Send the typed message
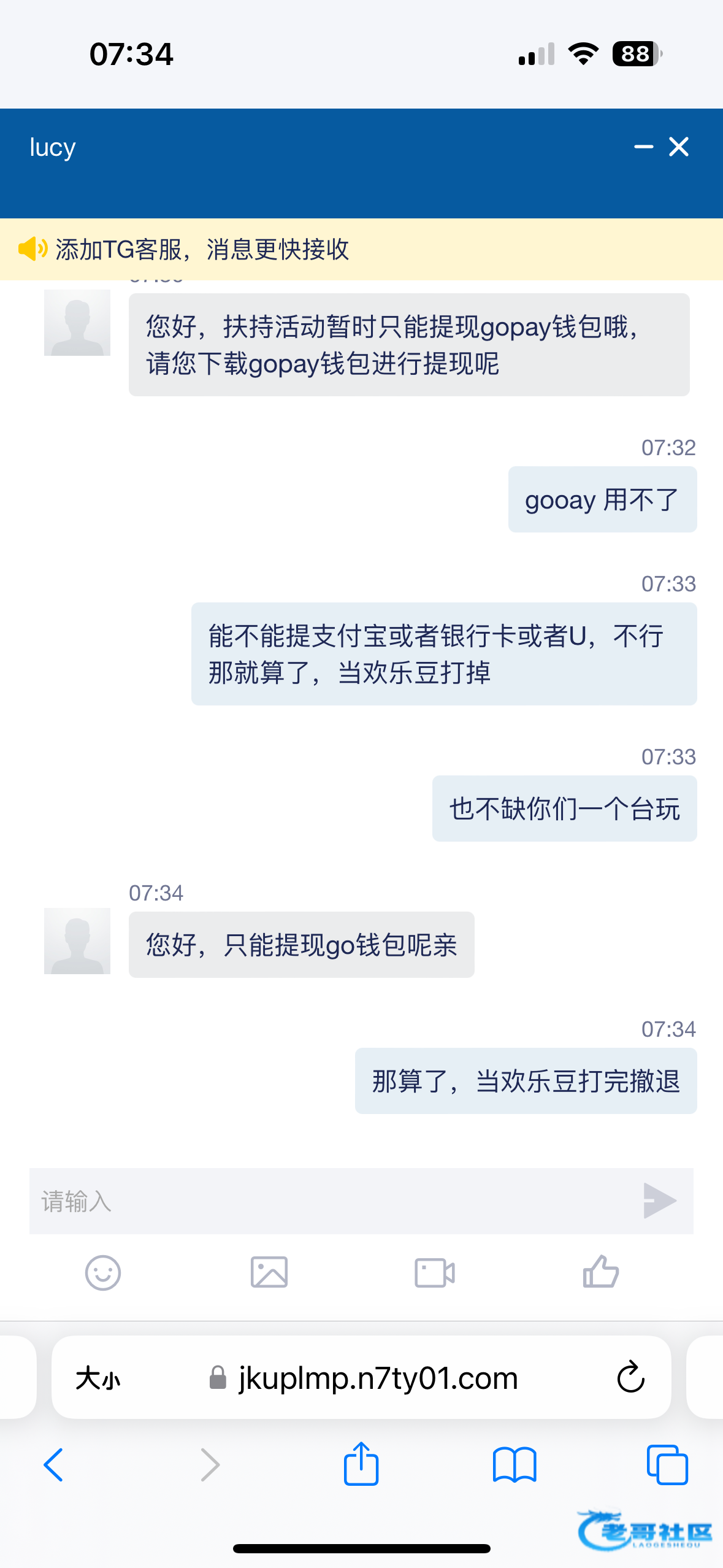The height and width of the screenshot is (1568, 723). [660, 1201]
